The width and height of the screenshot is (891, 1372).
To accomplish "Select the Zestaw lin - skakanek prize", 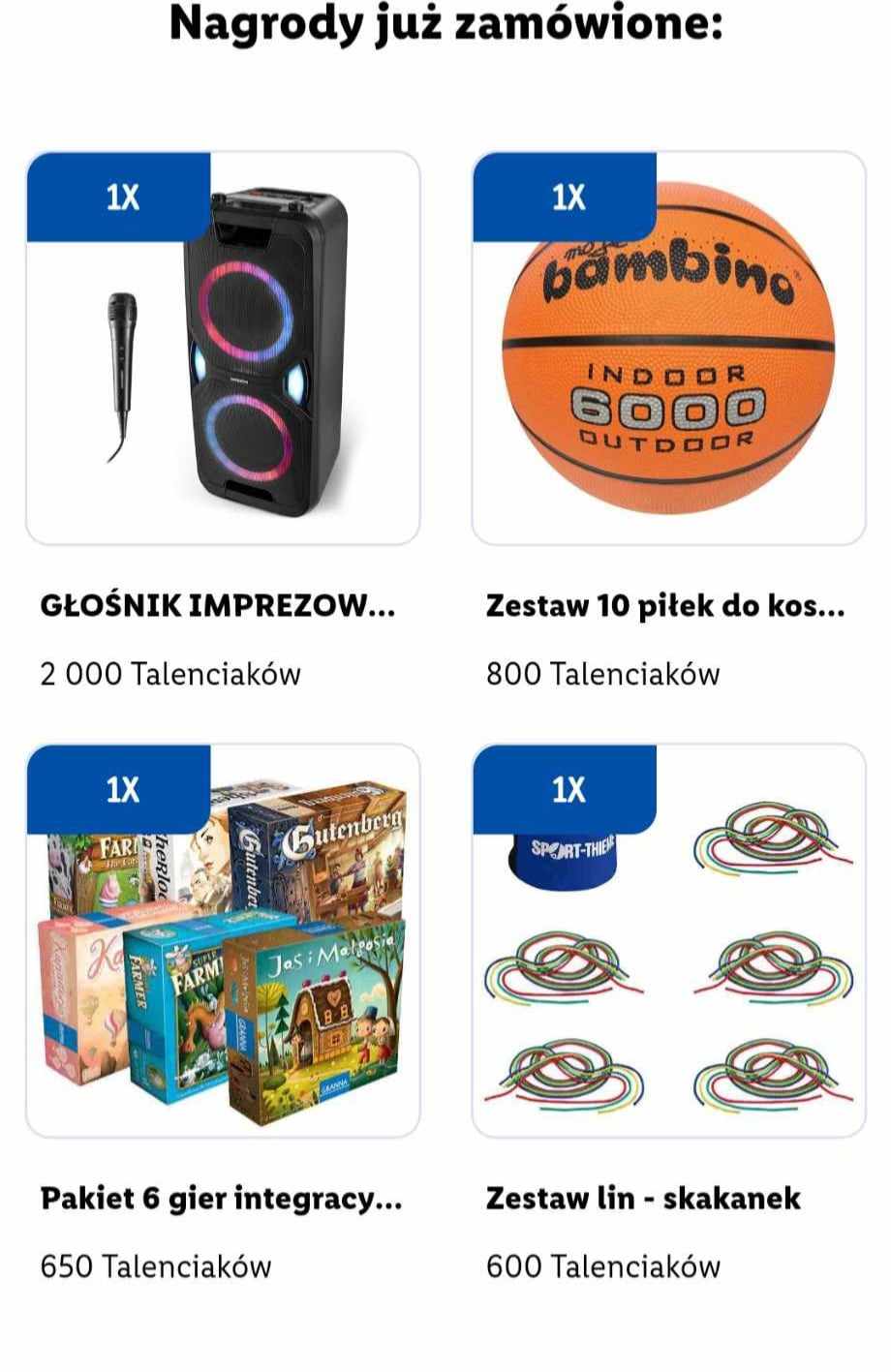I will pos(668,941).
